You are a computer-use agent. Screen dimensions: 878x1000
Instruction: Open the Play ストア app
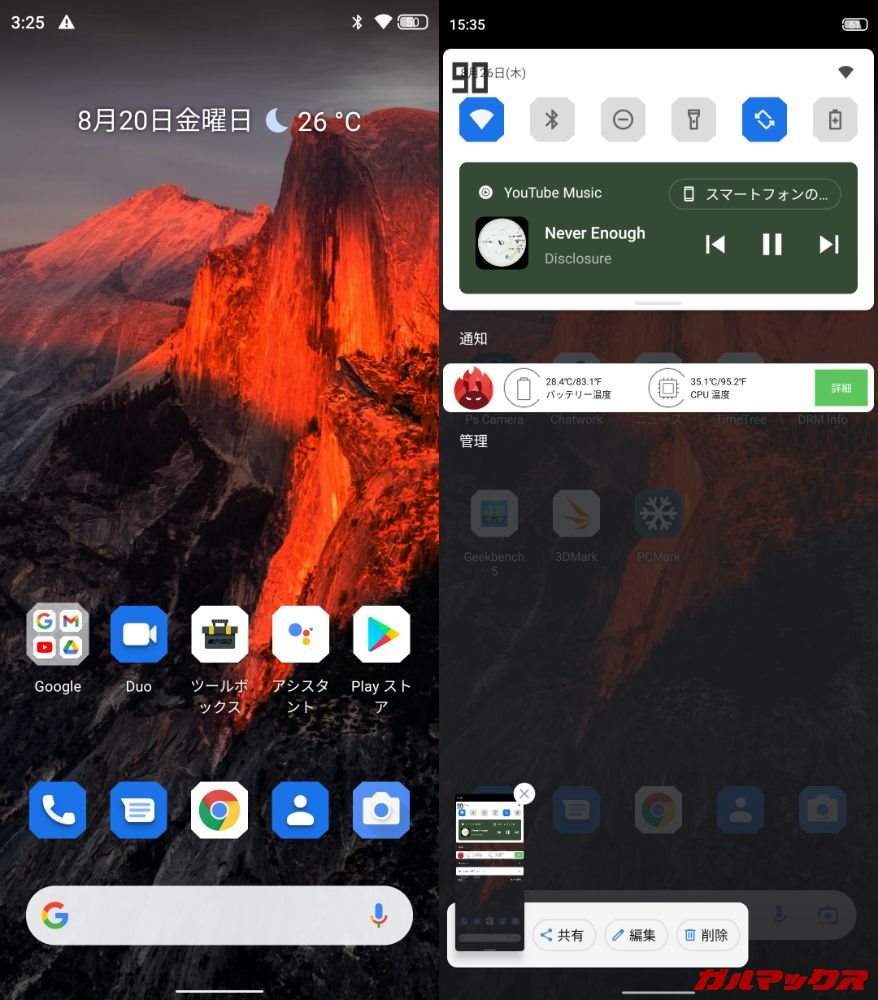pos(381,634)
